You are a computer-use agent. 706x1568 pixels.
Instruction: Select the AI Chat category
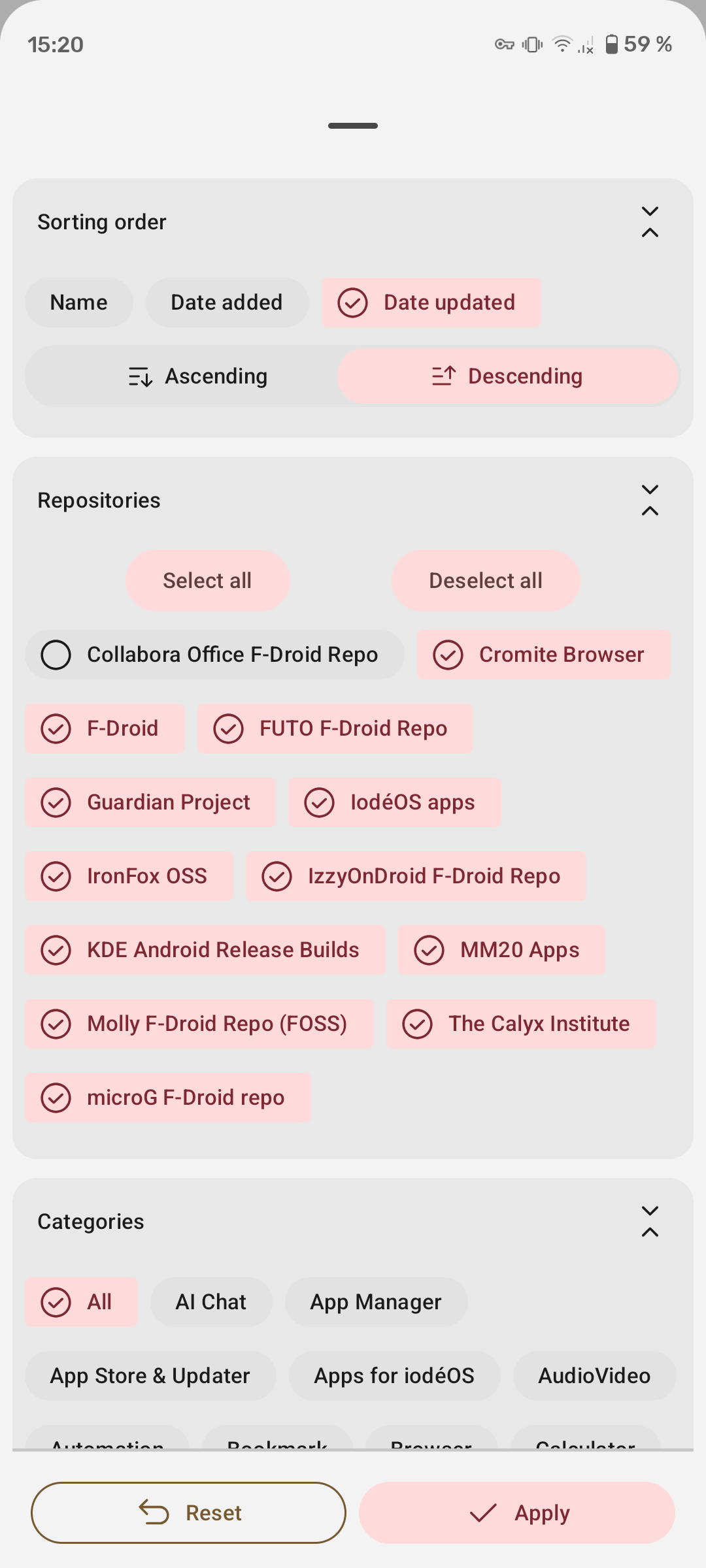point(210,1301)
